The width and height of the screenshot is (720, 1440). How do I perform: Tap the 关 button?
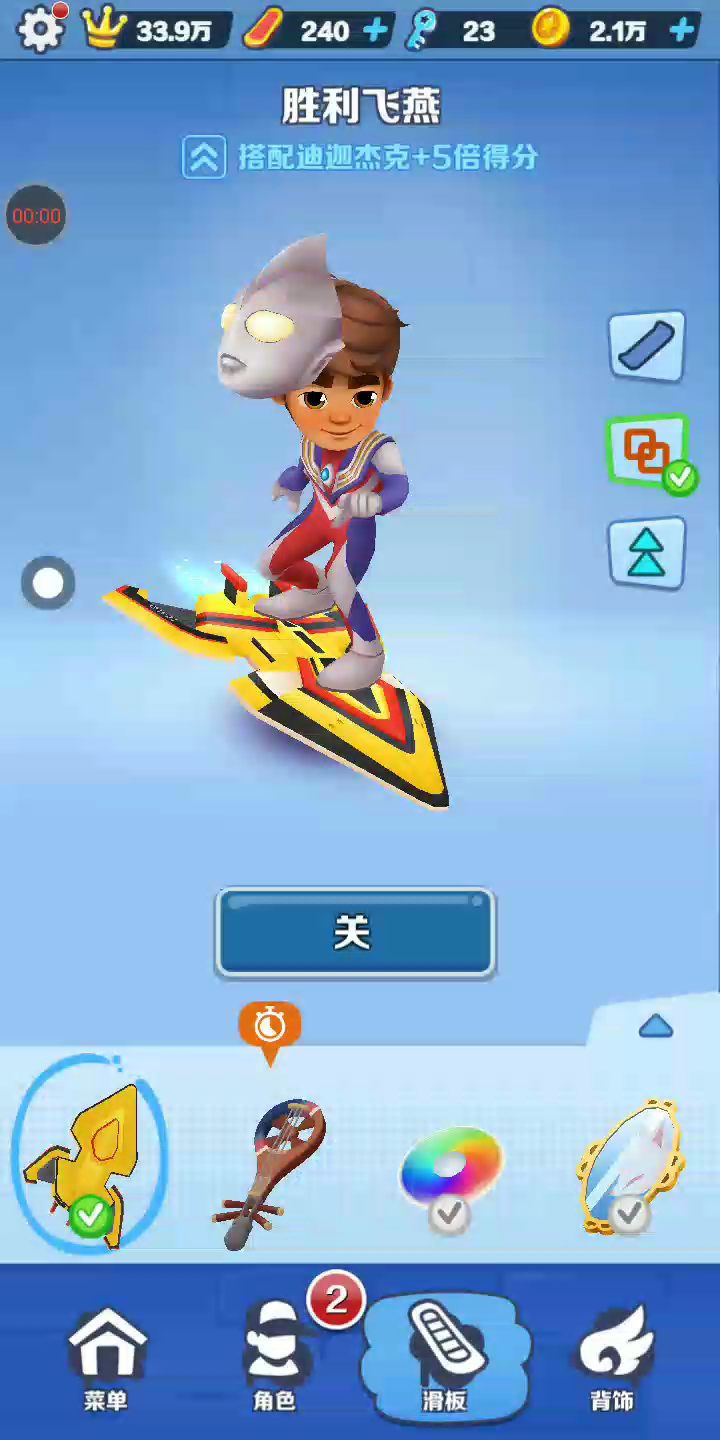(x=355, y=933)
